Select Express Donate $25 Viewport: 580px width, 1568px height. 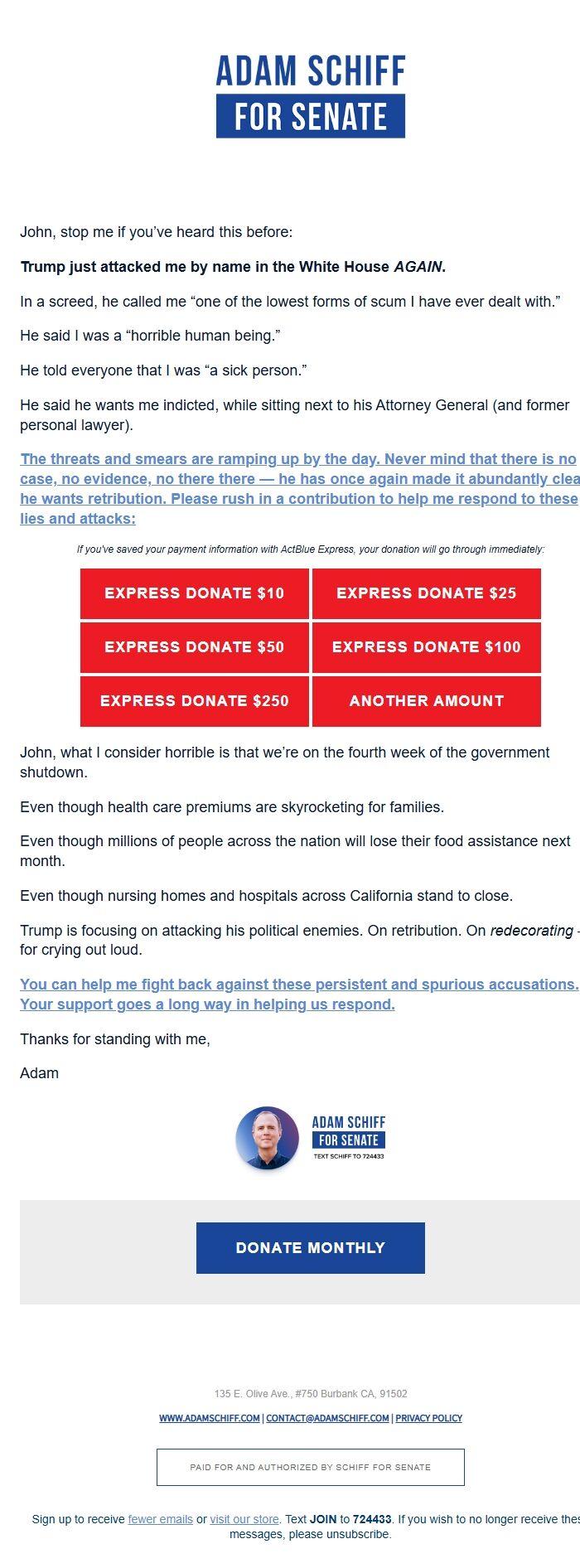tap(426, 593)
